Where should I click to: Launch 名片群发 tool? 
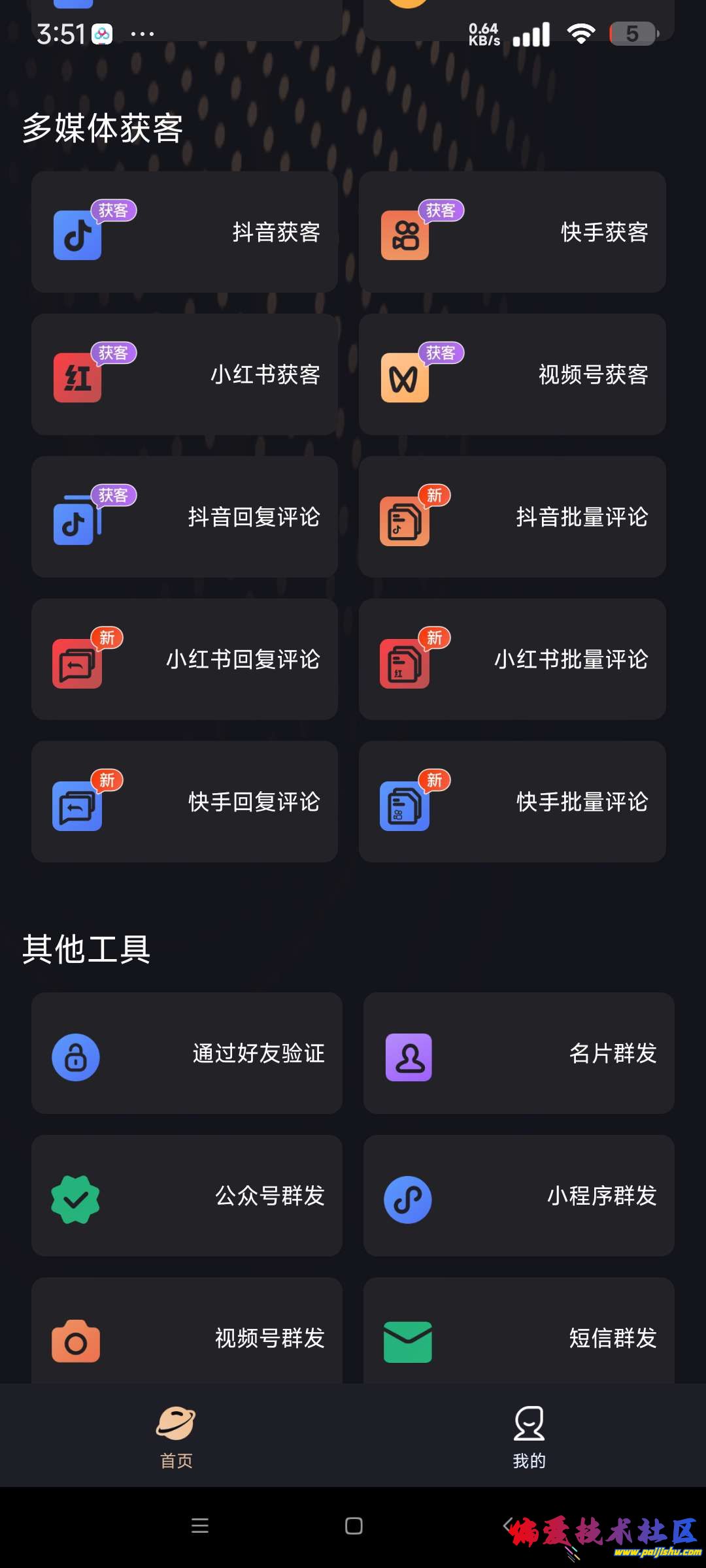click(x=518, y=1053)
